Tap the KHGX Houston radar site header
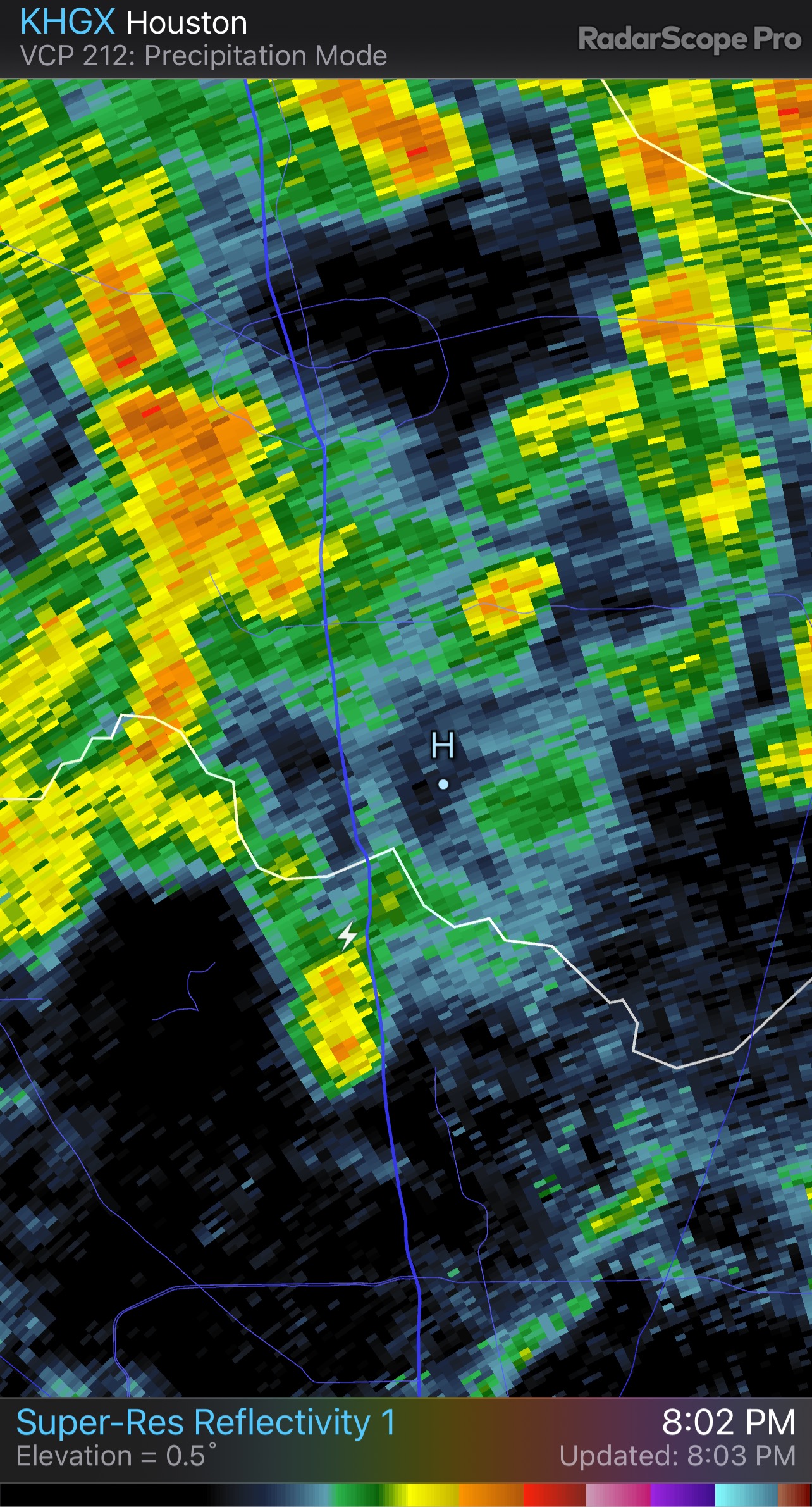 [x=134, y=23]
